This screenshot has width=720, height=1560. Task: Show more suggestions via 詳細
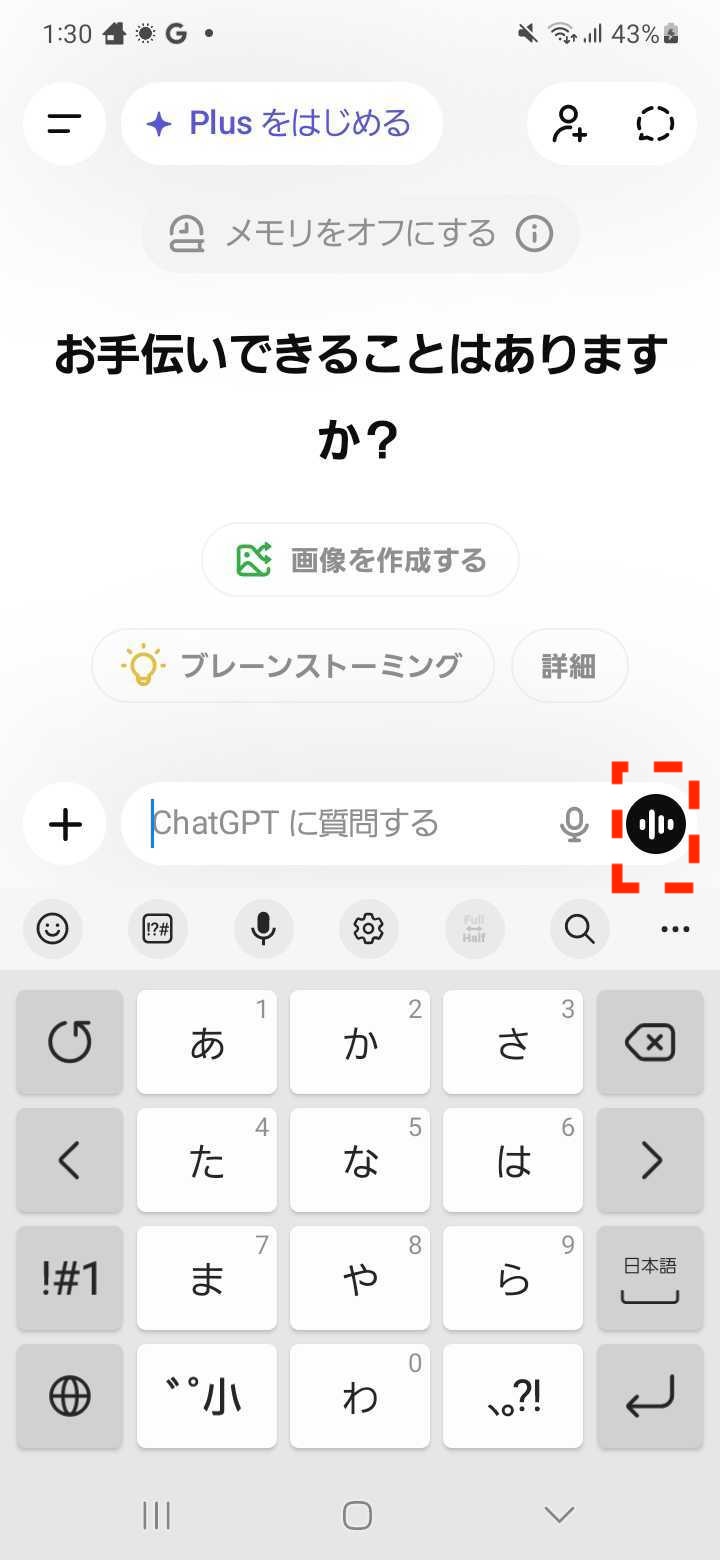(x=568, y=666)
